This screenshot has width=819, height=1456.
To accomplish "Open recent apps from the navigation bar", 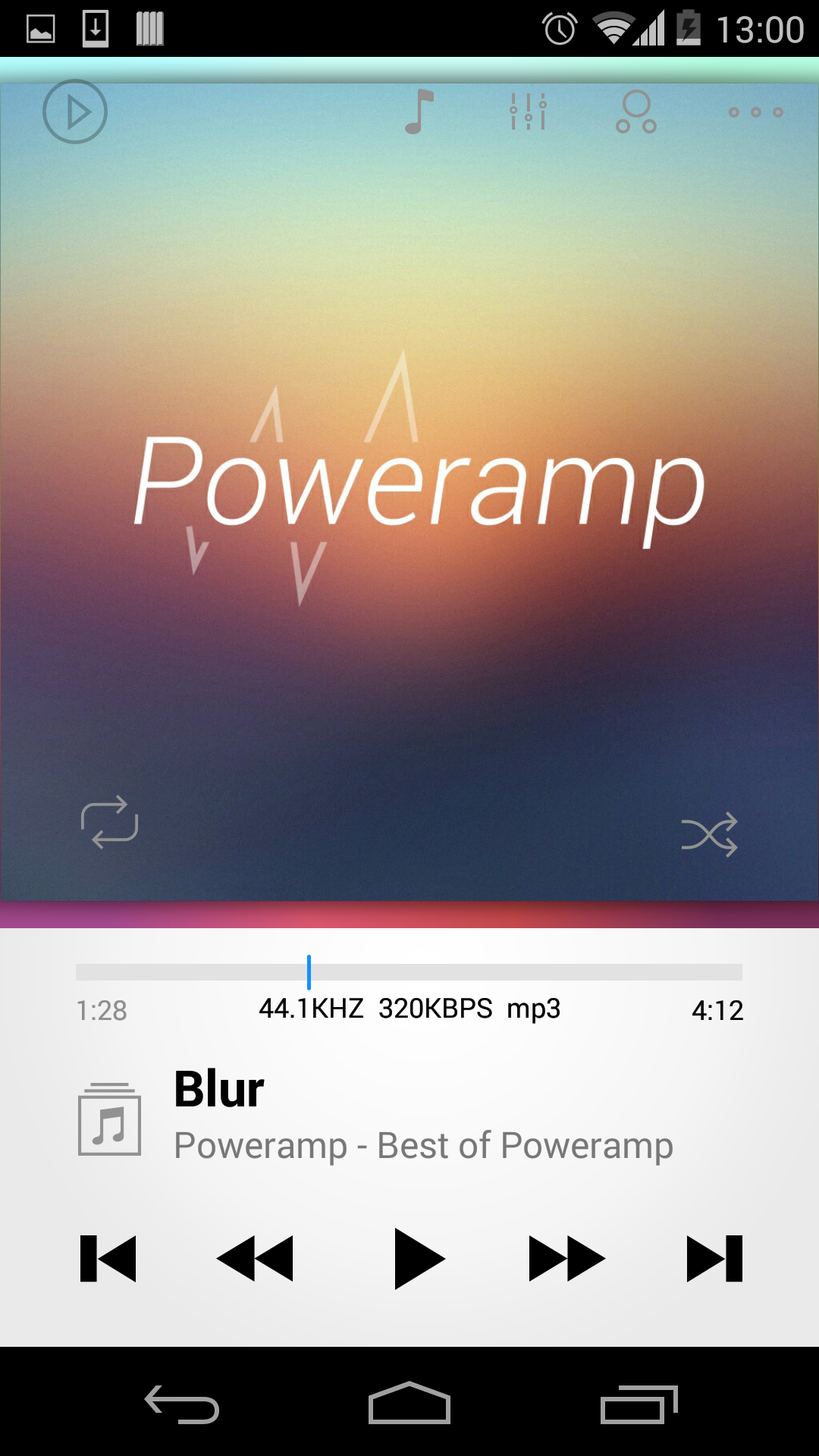I will [639, 1404].
